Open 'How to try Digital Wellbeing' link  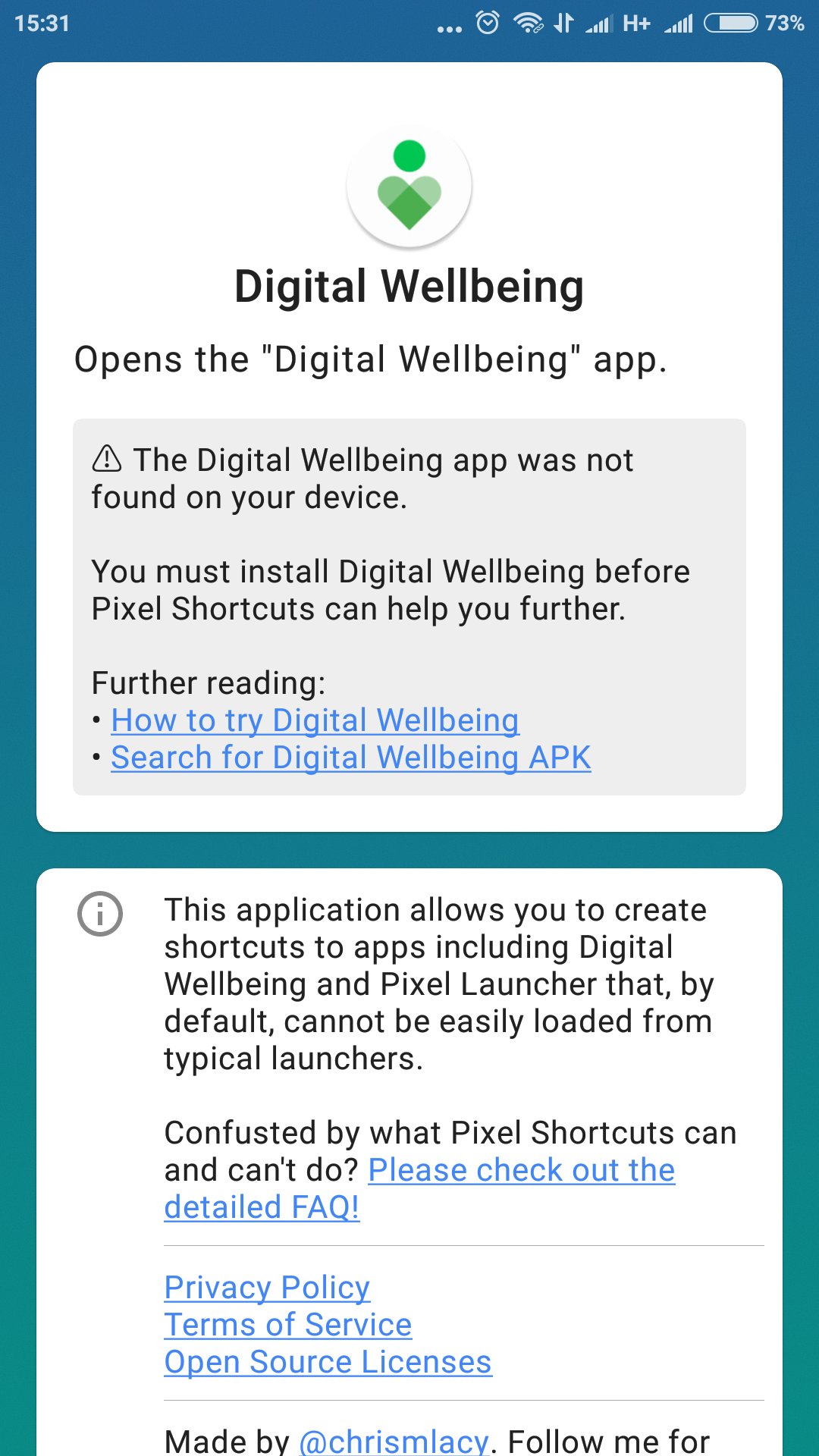coord(315,720)
